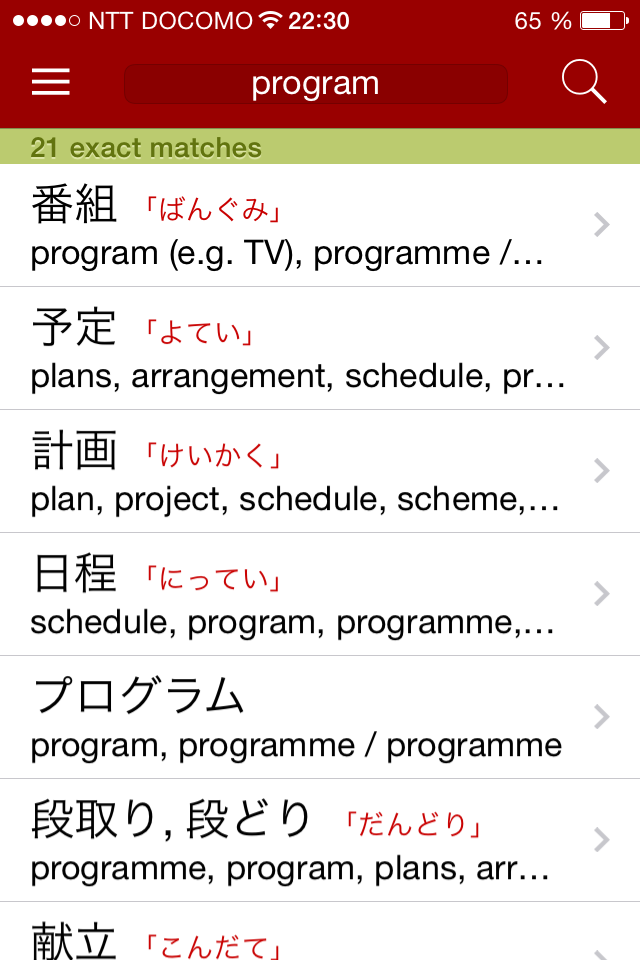
Task: View details for 計画 (けいかく)
Action: click(x=300, y=471)
